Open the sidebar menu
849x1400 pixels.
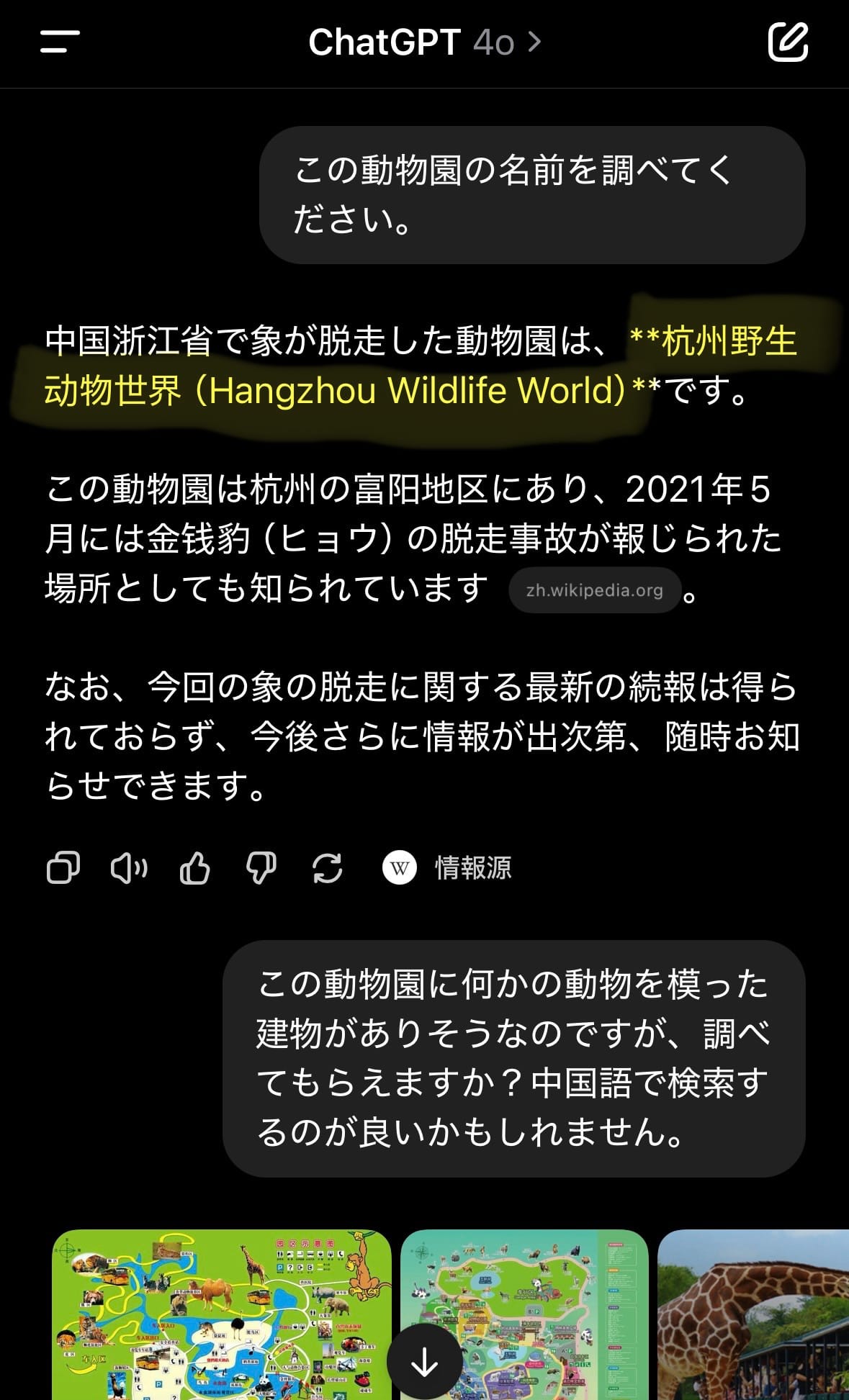pyautogui.click(x=60, y=42)
